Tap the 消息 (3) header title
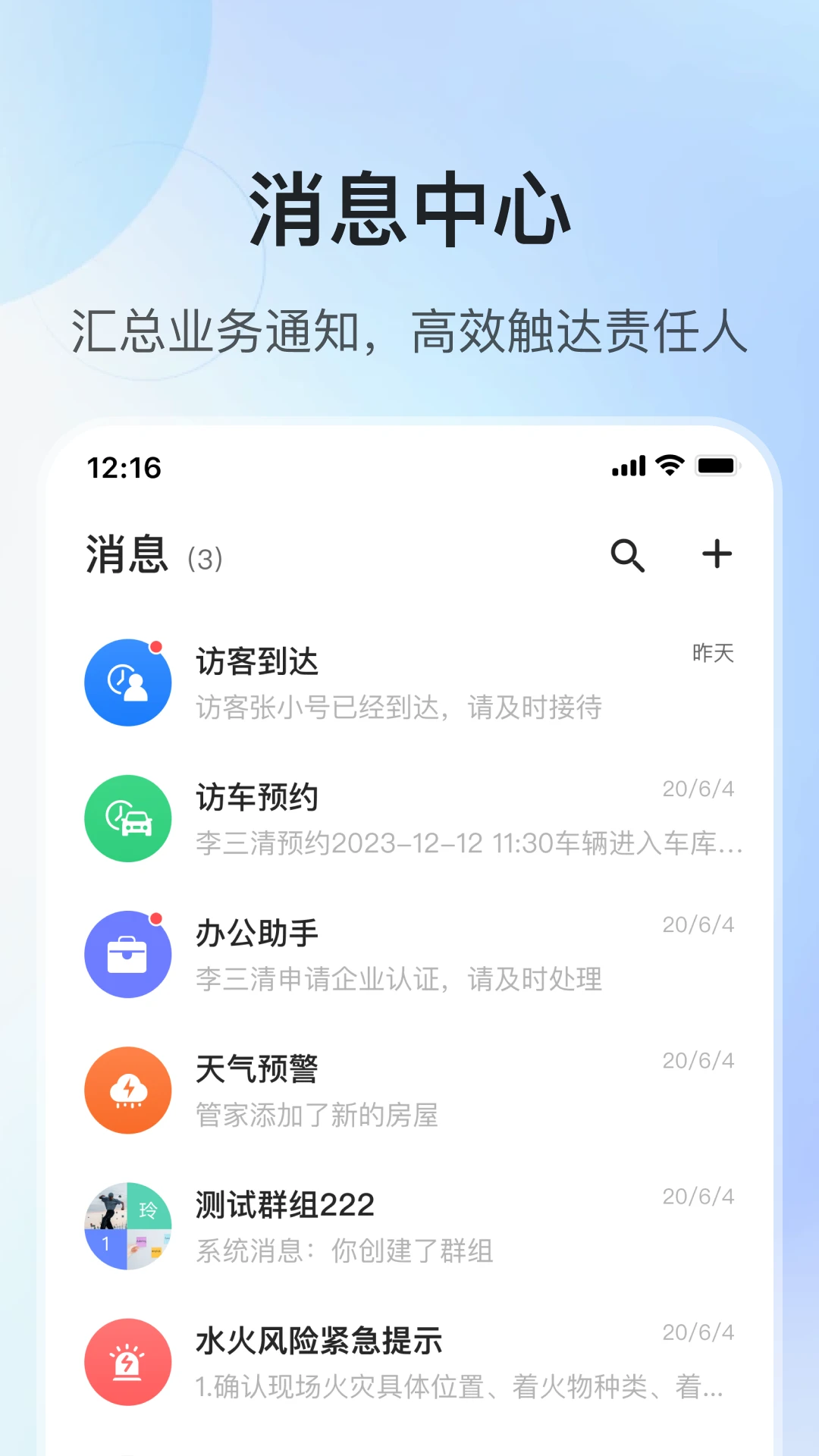This screenshot has height=1456, width=819. click(x=152, y=555)
